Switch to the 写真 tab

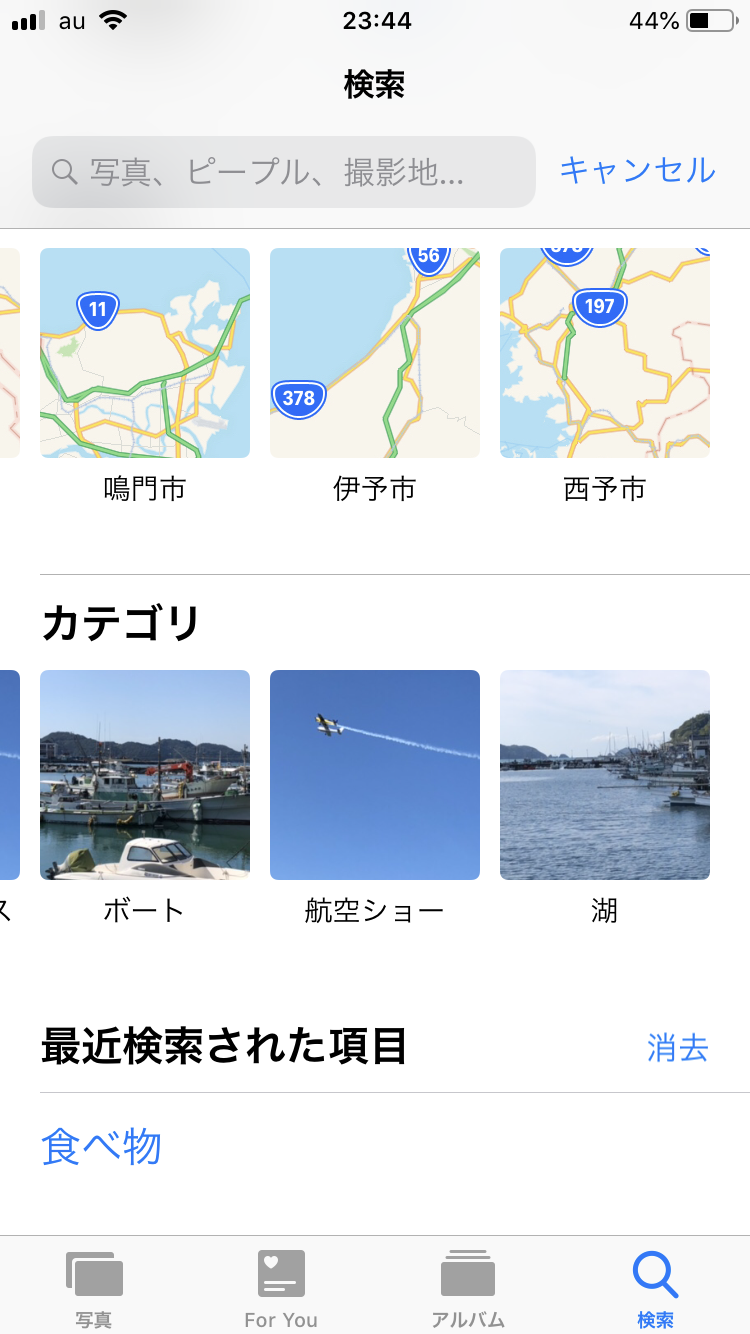pyautogui.click(x=94, y=1288)
